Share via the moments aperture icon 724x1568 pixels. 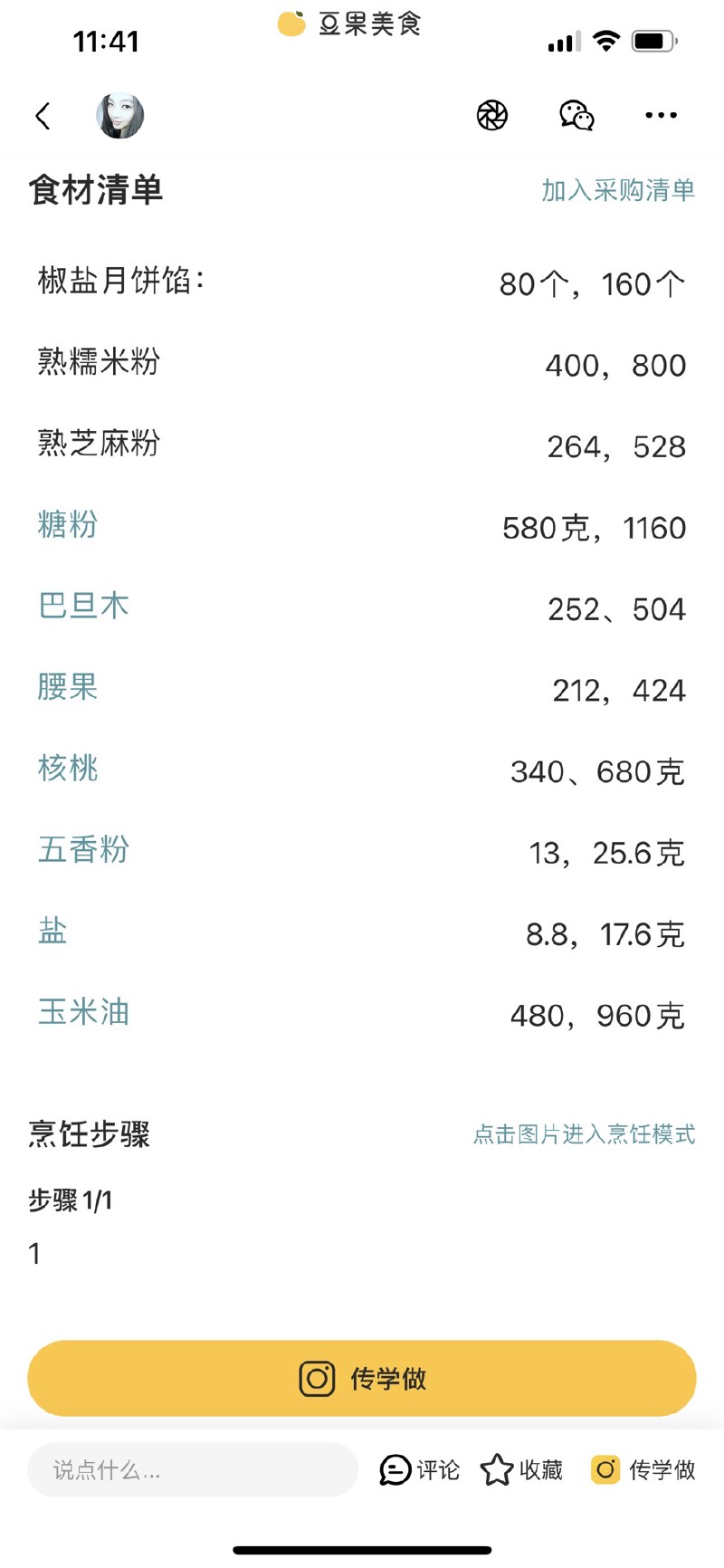pyautogui.click(x=492, y=115)
